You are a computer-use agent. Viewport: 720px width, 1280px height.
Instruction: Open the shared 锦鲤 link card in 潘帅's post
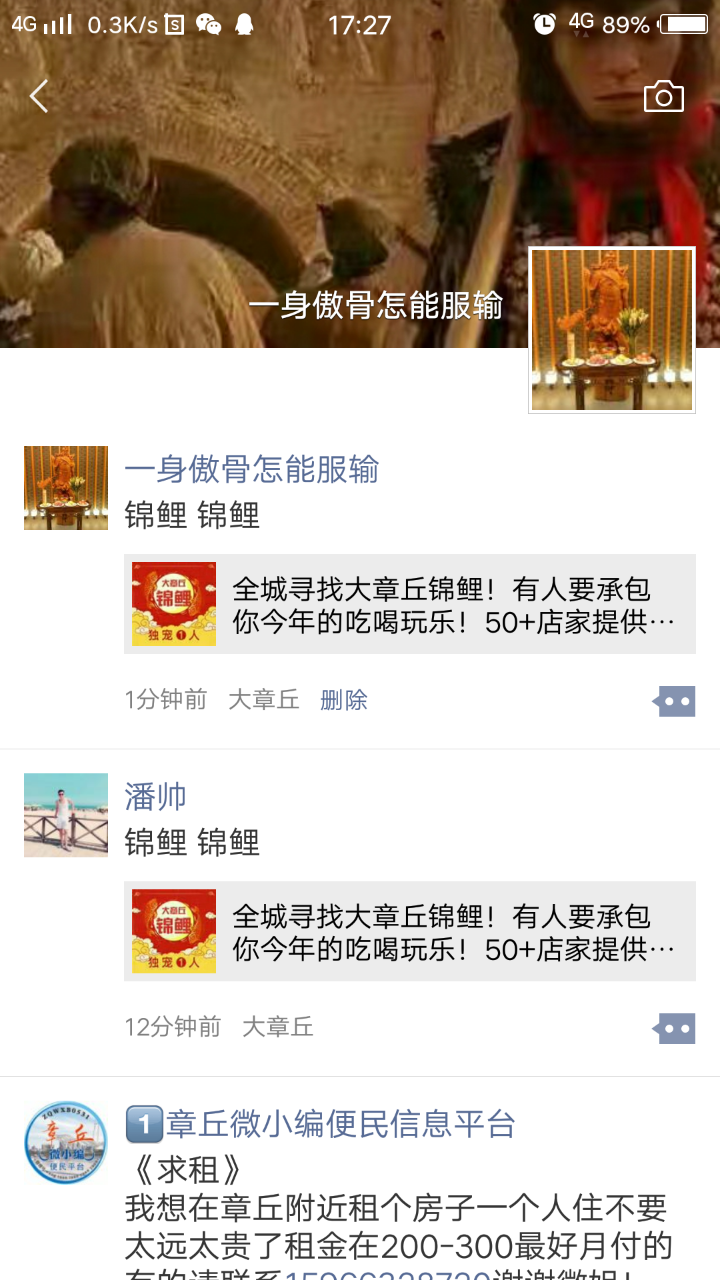coord(410,931)
